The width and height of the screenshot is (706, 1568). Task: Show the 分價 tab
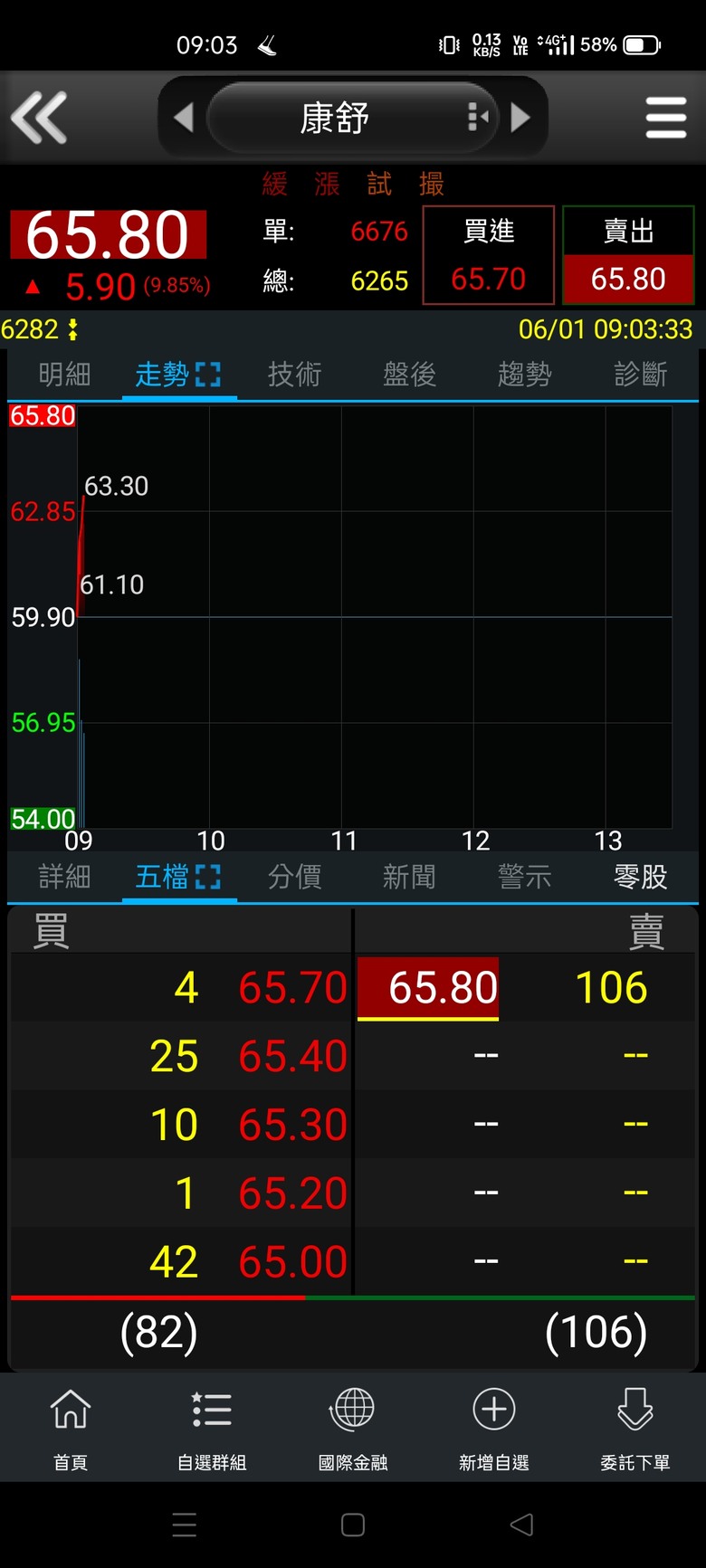[x=294, y=876]
